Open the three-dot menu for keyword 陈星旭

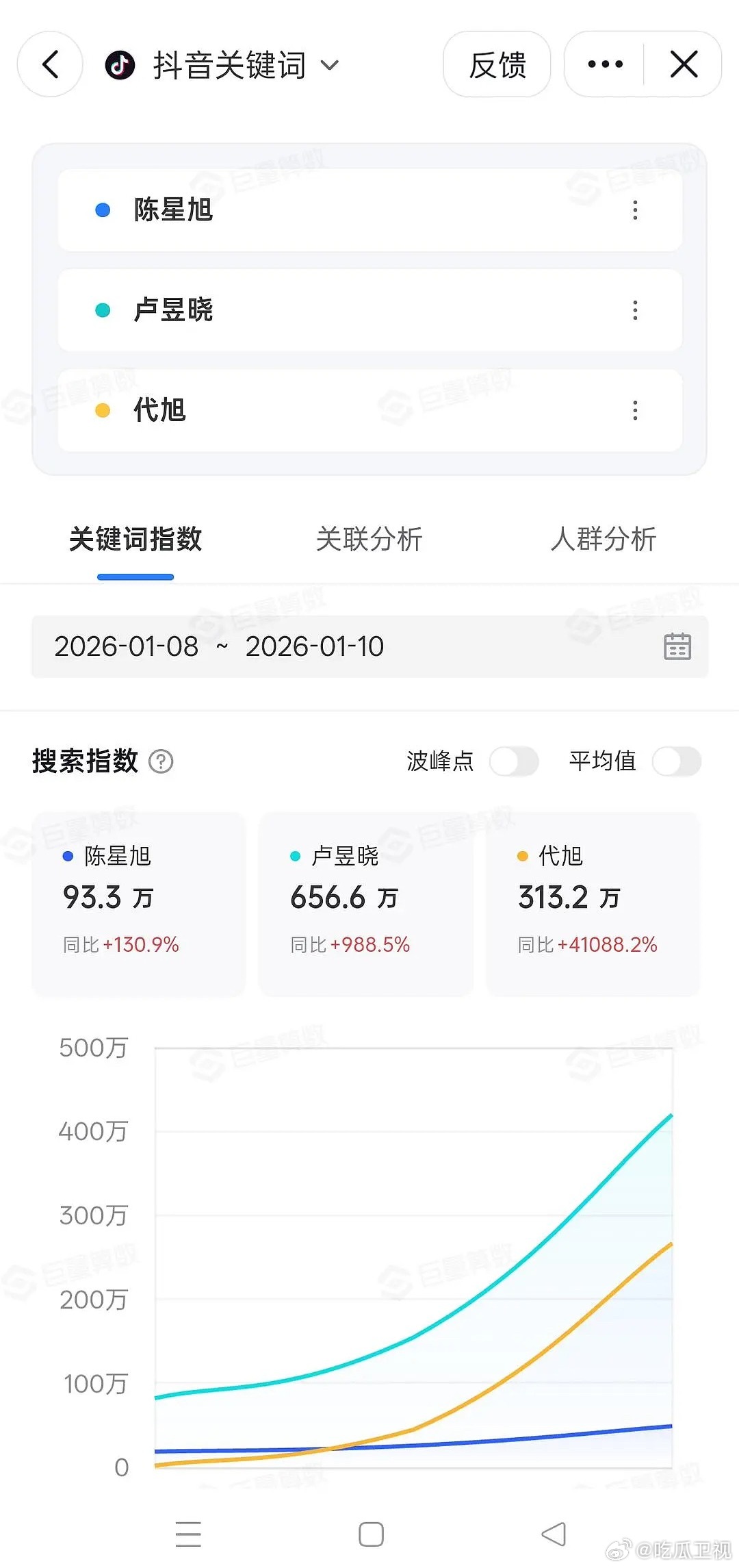click(x=635, y=210)
